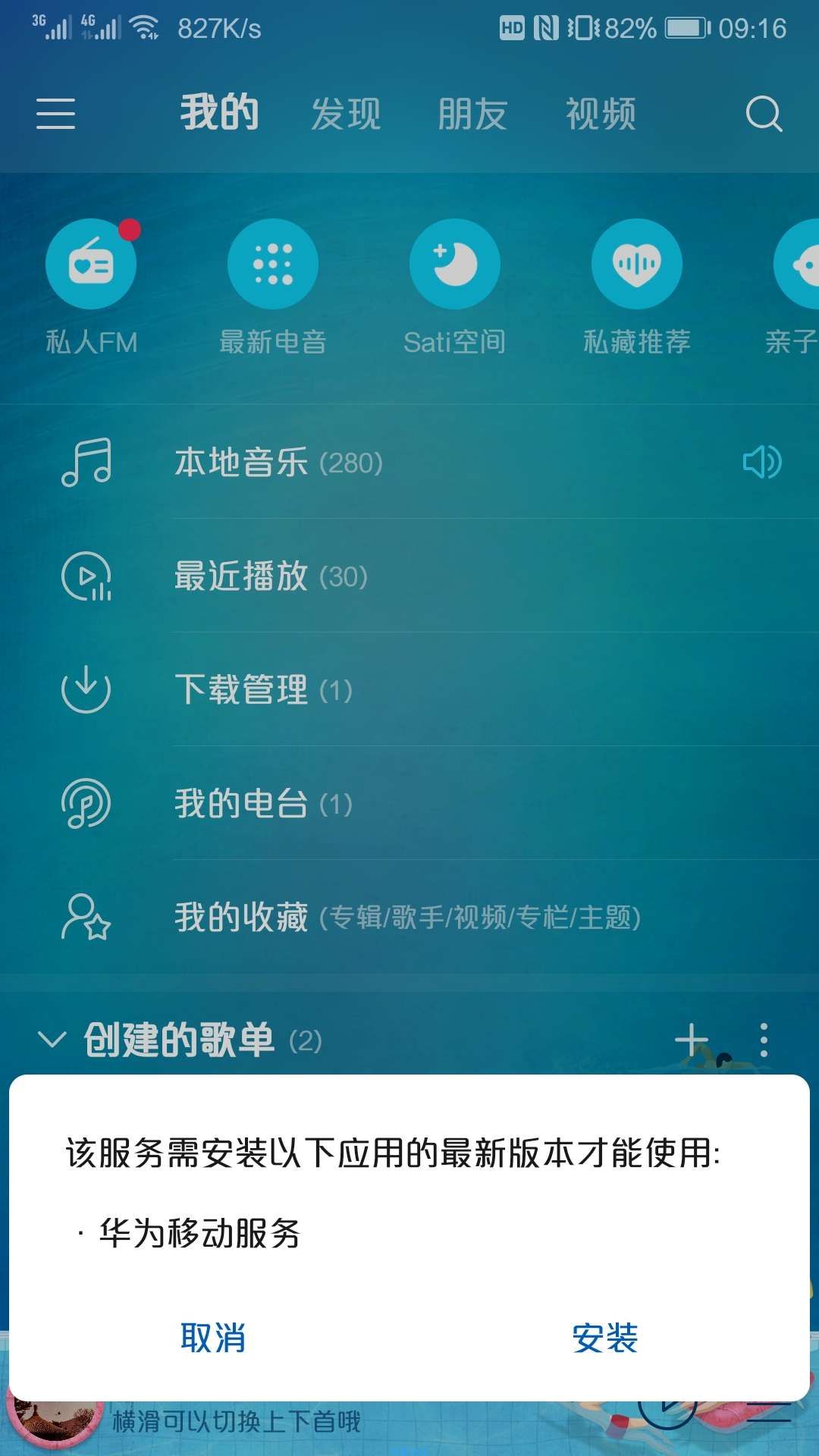Tap the speaker icon beside 本地音乐
This screenshot has height=1456, width=819.
pyautogui.click(x=761, y=462)
